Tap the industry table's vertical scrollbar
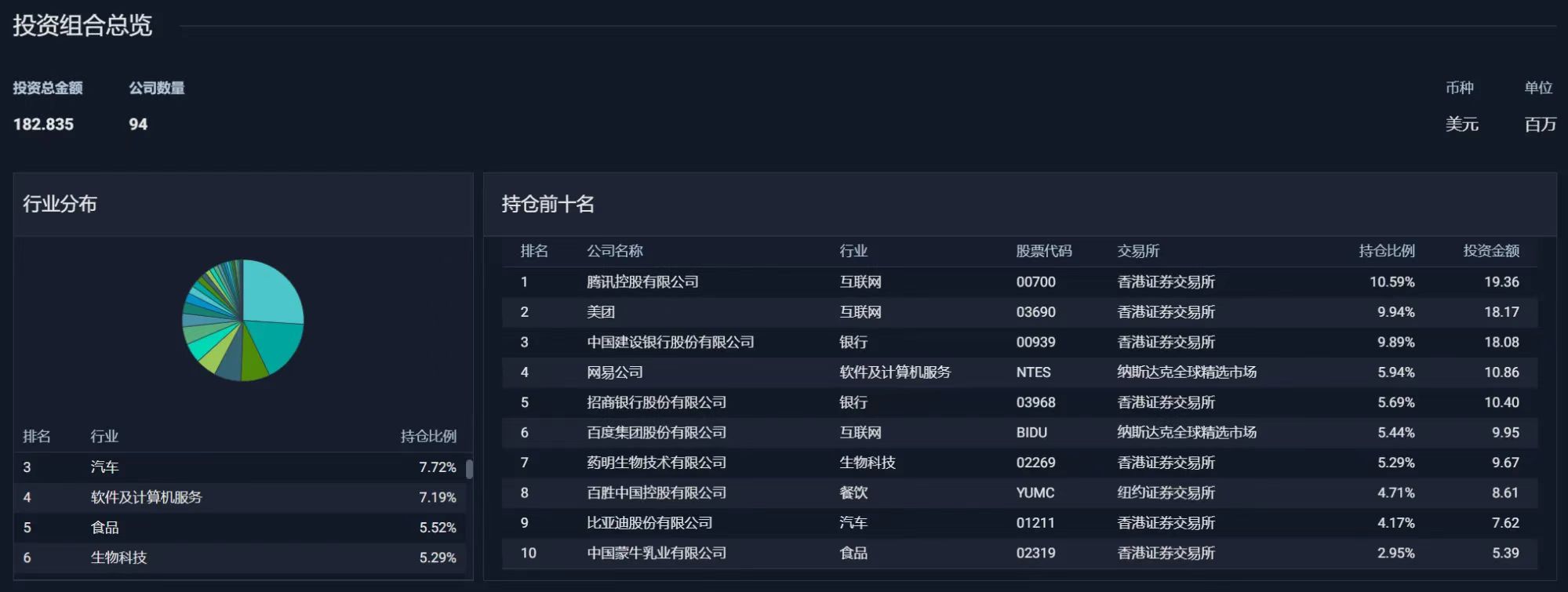 (469, 469)
